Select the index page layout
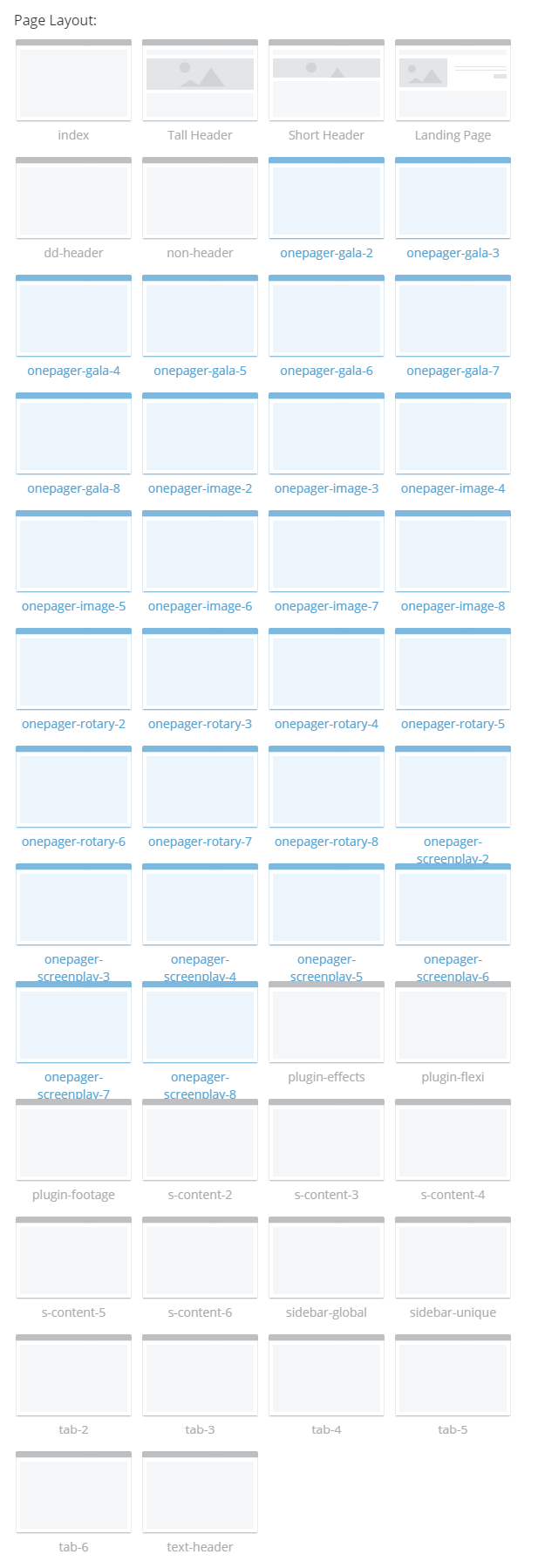 tap(73, 81)
